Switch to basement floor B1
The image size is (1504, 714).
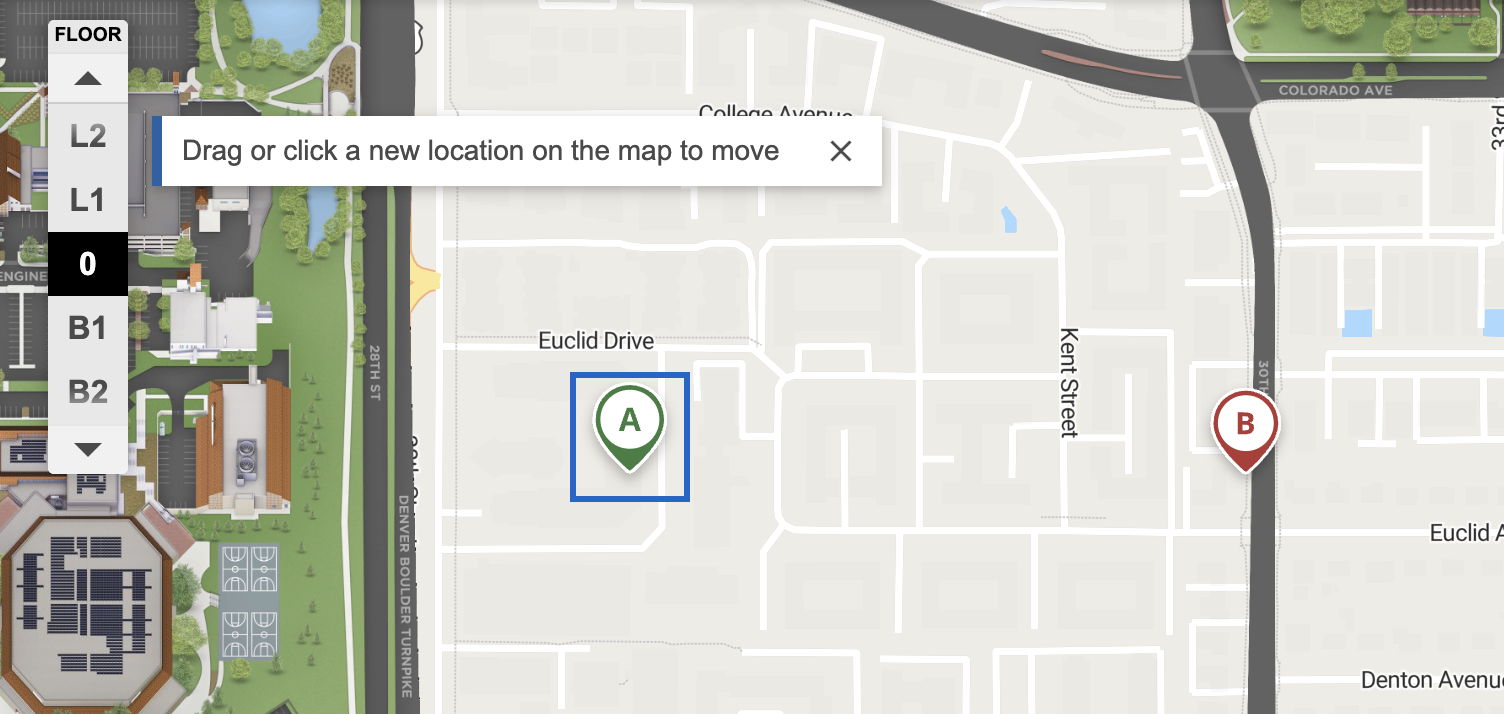(x=88, y=328)
